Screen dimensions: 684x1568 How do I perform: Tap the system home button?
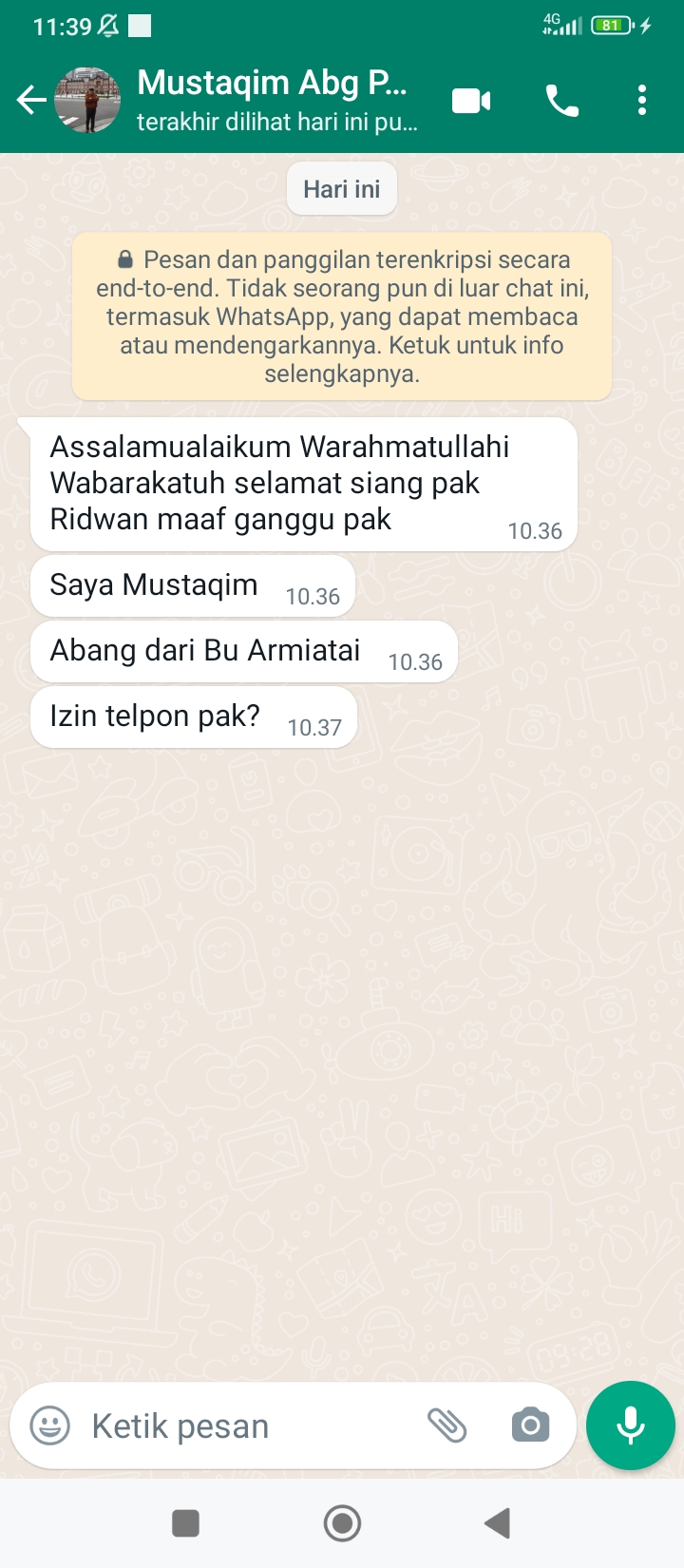click(342, 1523)
